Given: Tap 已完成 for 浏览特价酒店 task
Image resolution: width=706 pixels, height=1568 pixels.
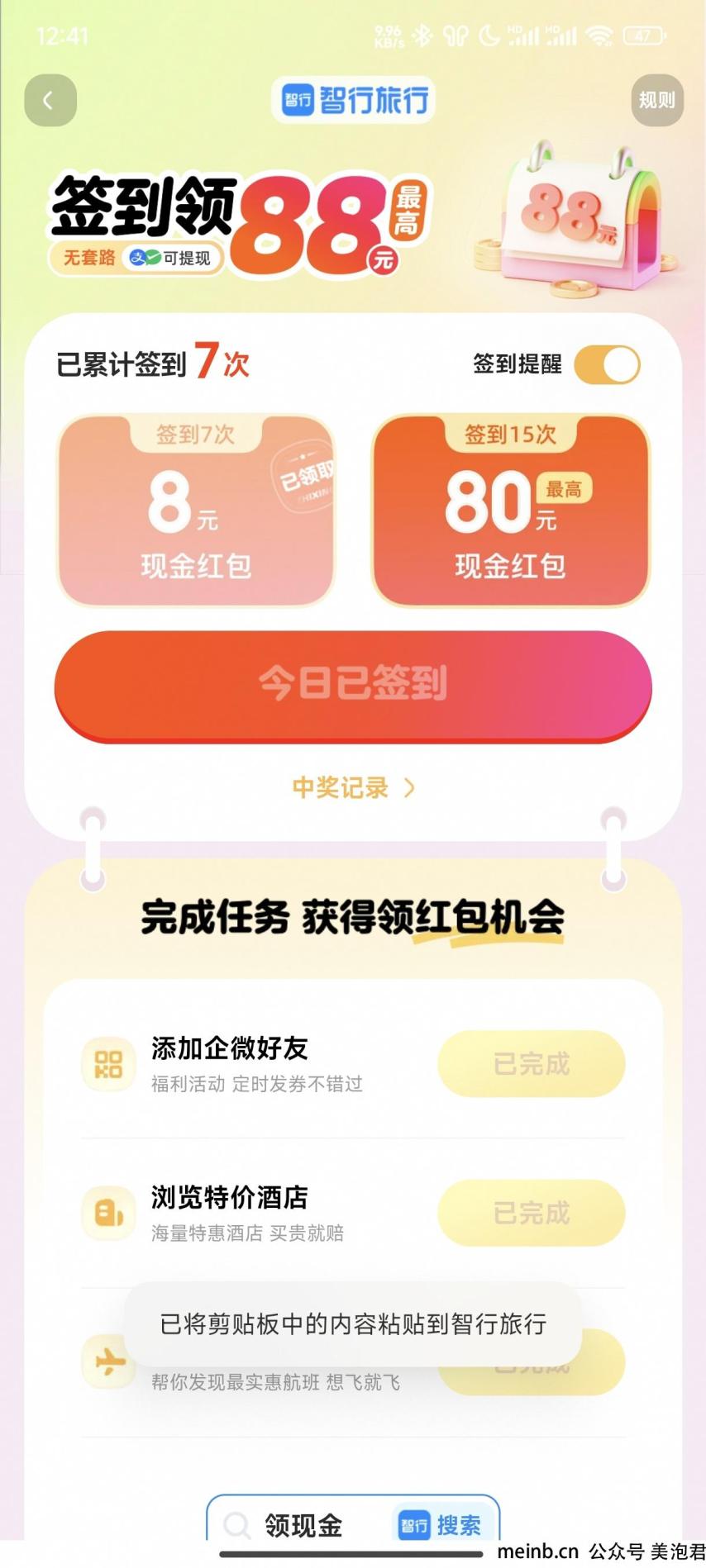Looking at the screenshot, I should [x=531, y=1213].
